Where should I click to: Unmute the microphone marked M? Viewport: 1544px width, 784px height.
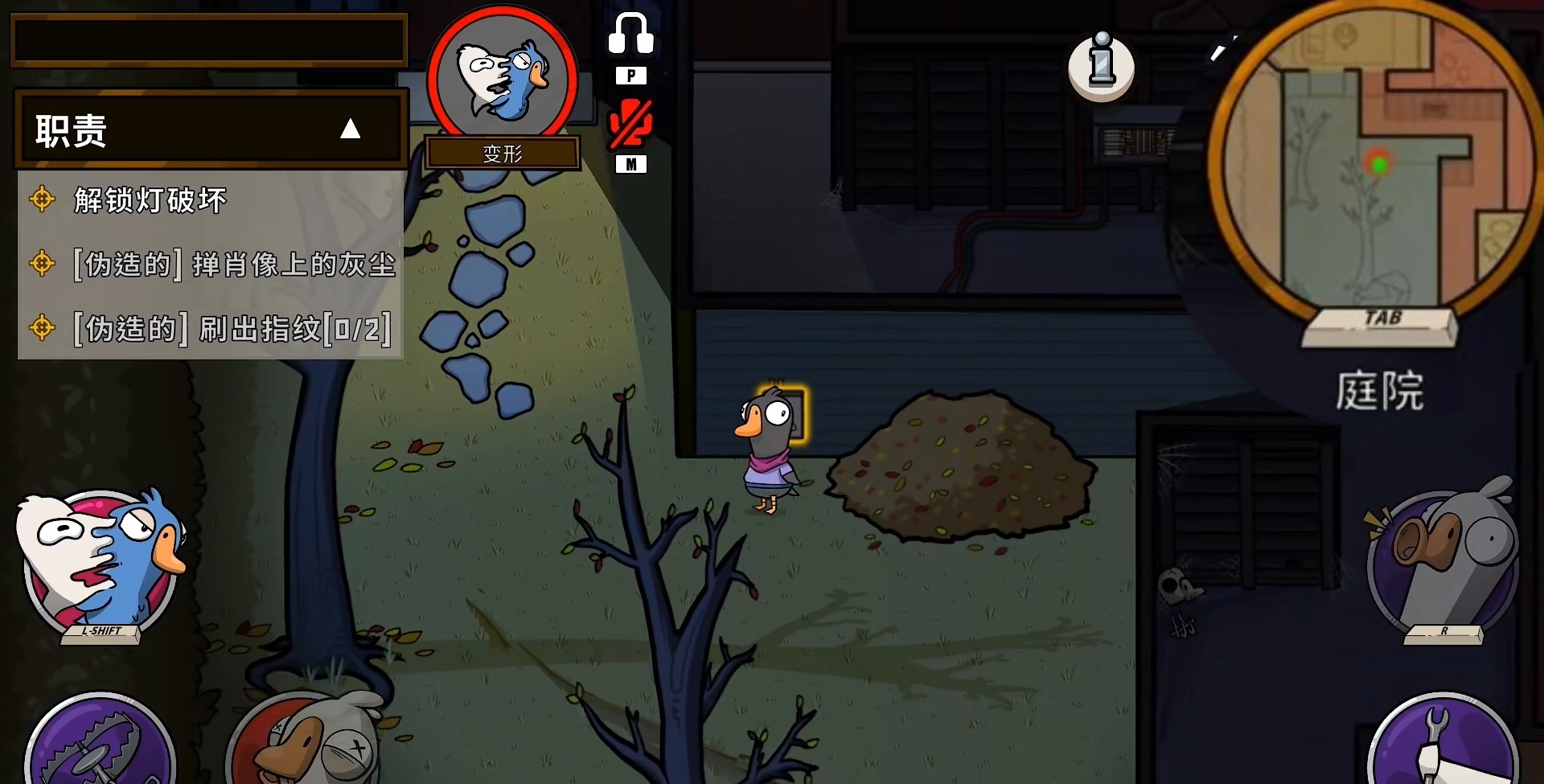[630, 125]
